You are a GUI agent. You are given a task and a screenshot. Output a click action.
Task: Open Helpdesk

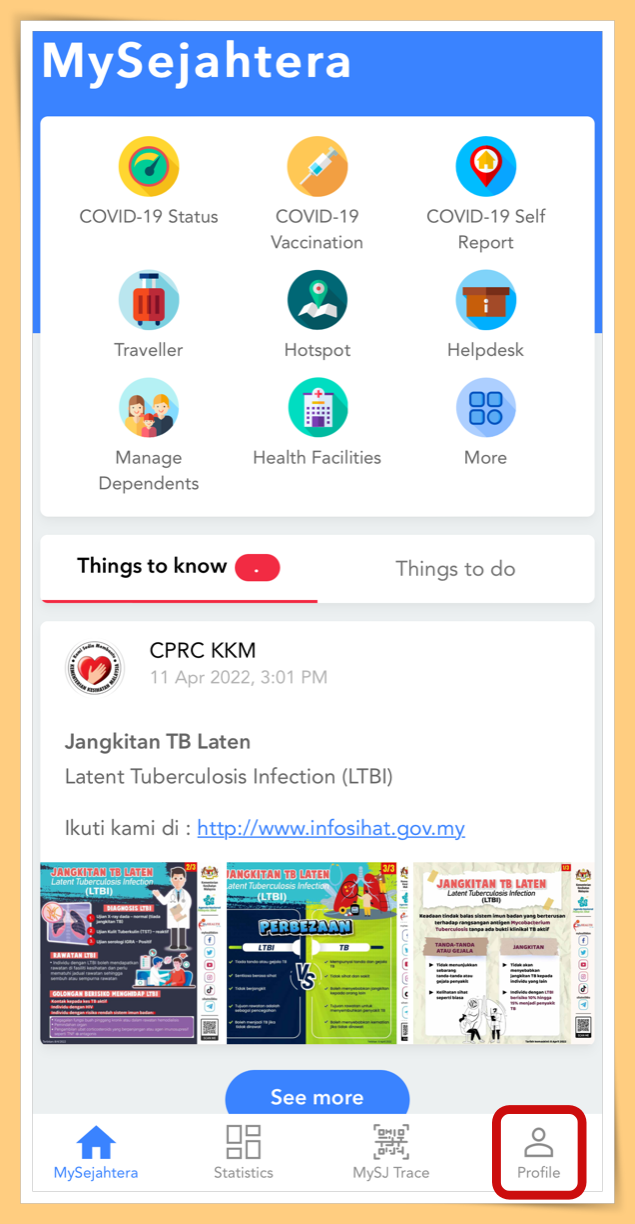pyautogui.click(x=486, y=301)
